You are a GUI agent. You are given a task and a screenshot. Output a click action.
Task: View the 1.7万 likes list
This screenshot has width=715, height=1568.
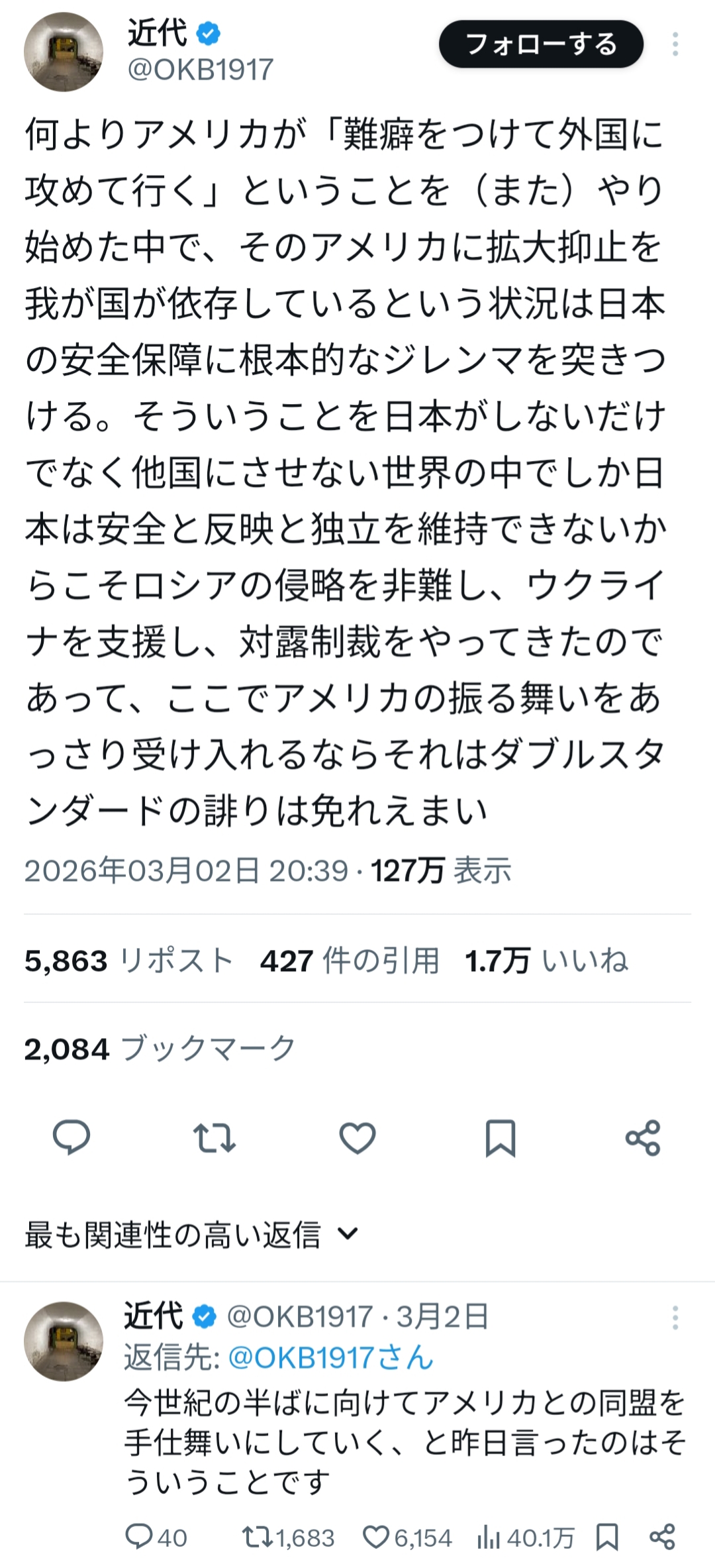[x=546, y=961]
